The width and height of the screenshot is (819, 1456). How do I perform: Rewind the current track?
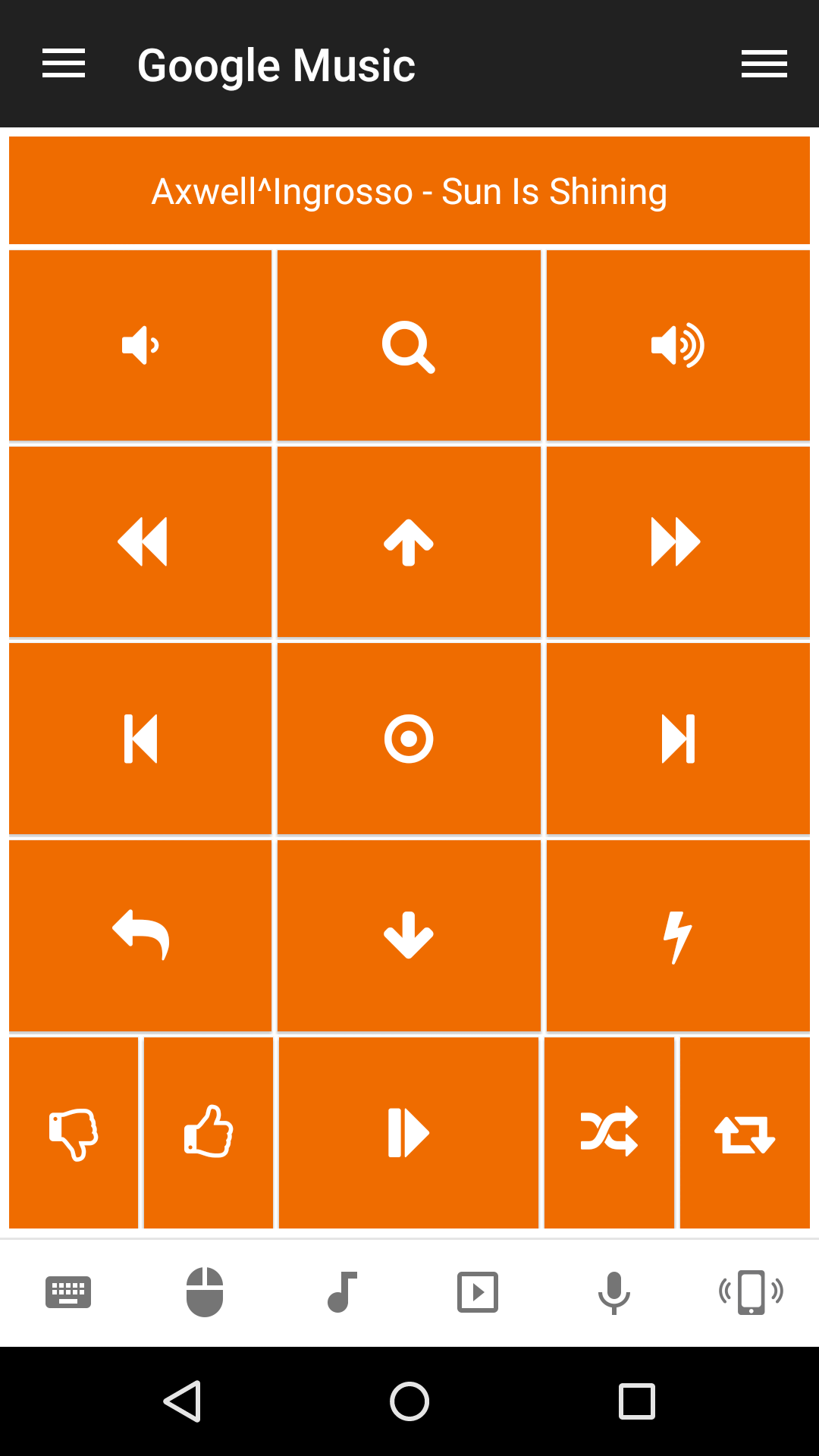(140, 542)
